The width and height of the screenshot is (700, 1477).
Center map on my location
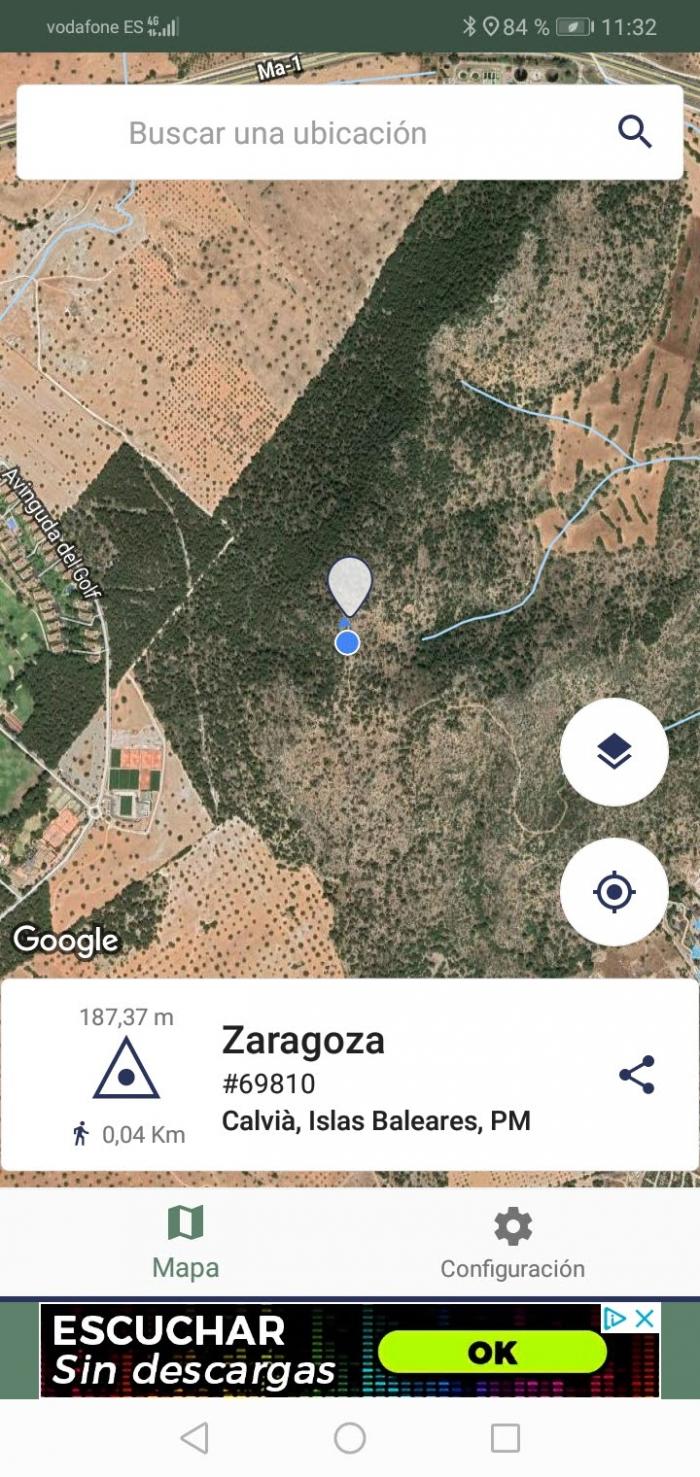(614, 892)
